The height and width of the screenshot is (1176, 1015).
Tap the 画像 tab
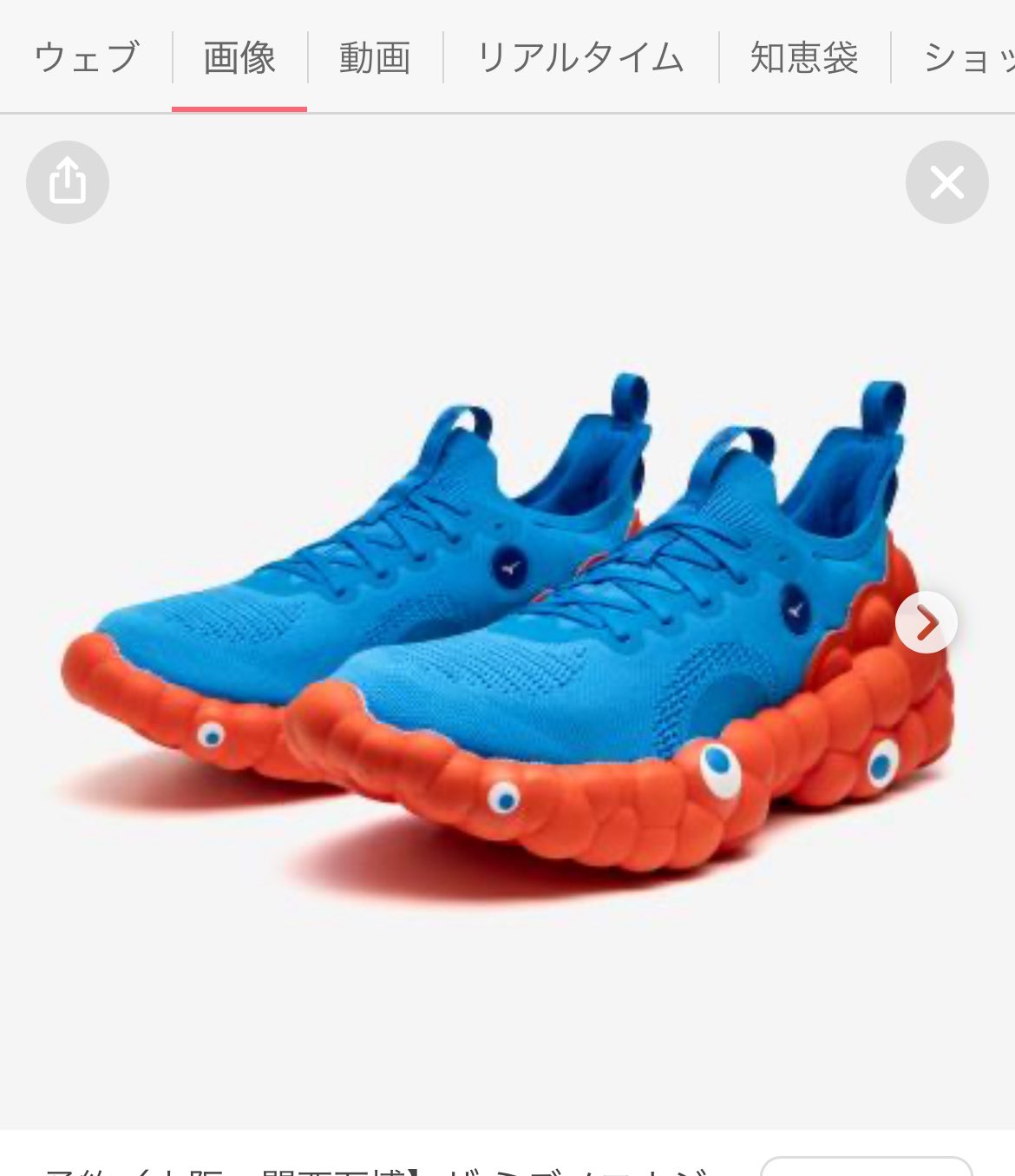pyautogui.click(x=239, y=57)
